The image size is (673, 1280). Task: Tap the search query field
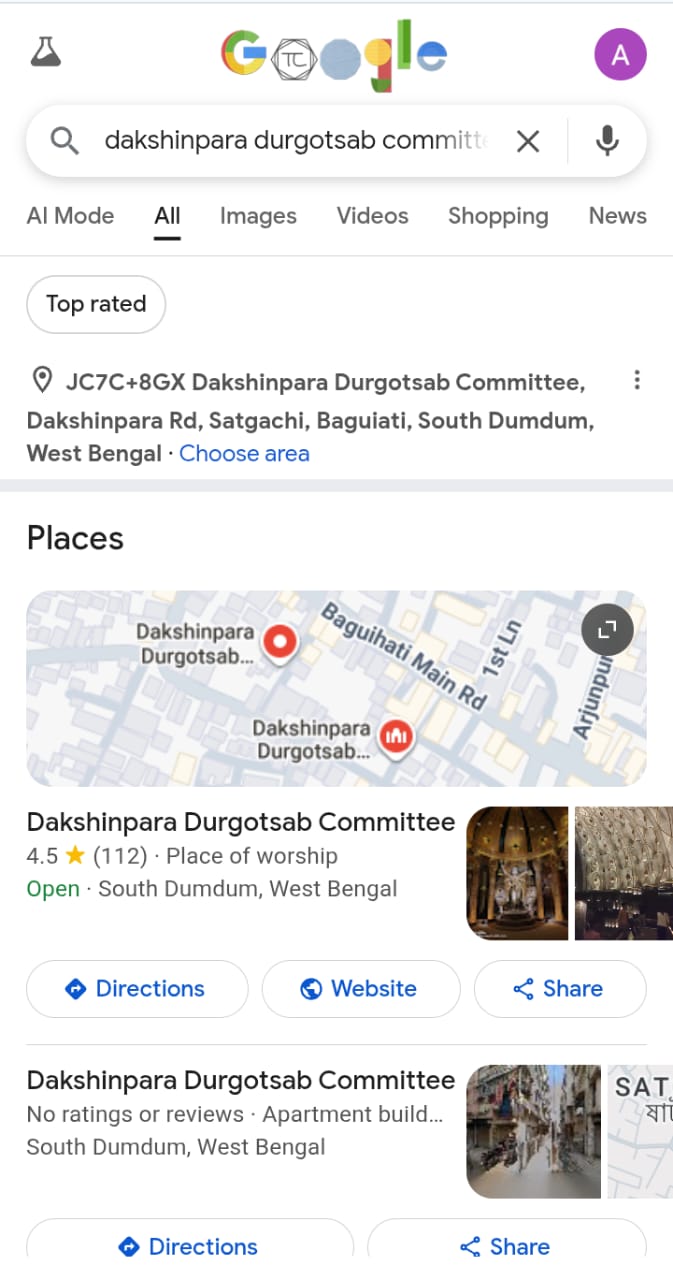[297, 141]
